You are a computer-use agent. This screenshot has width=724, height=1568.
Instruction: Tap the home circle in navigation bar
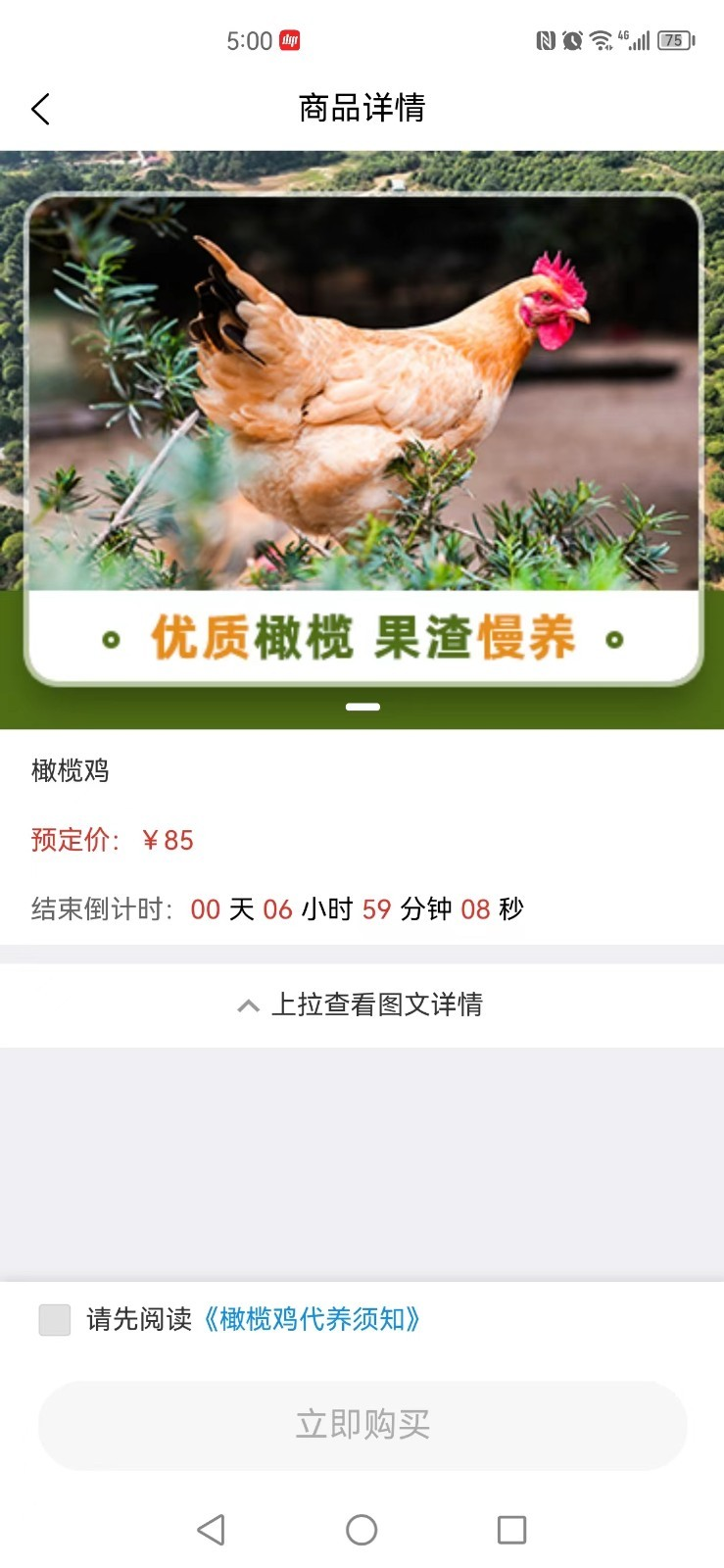click(362, 1530)
